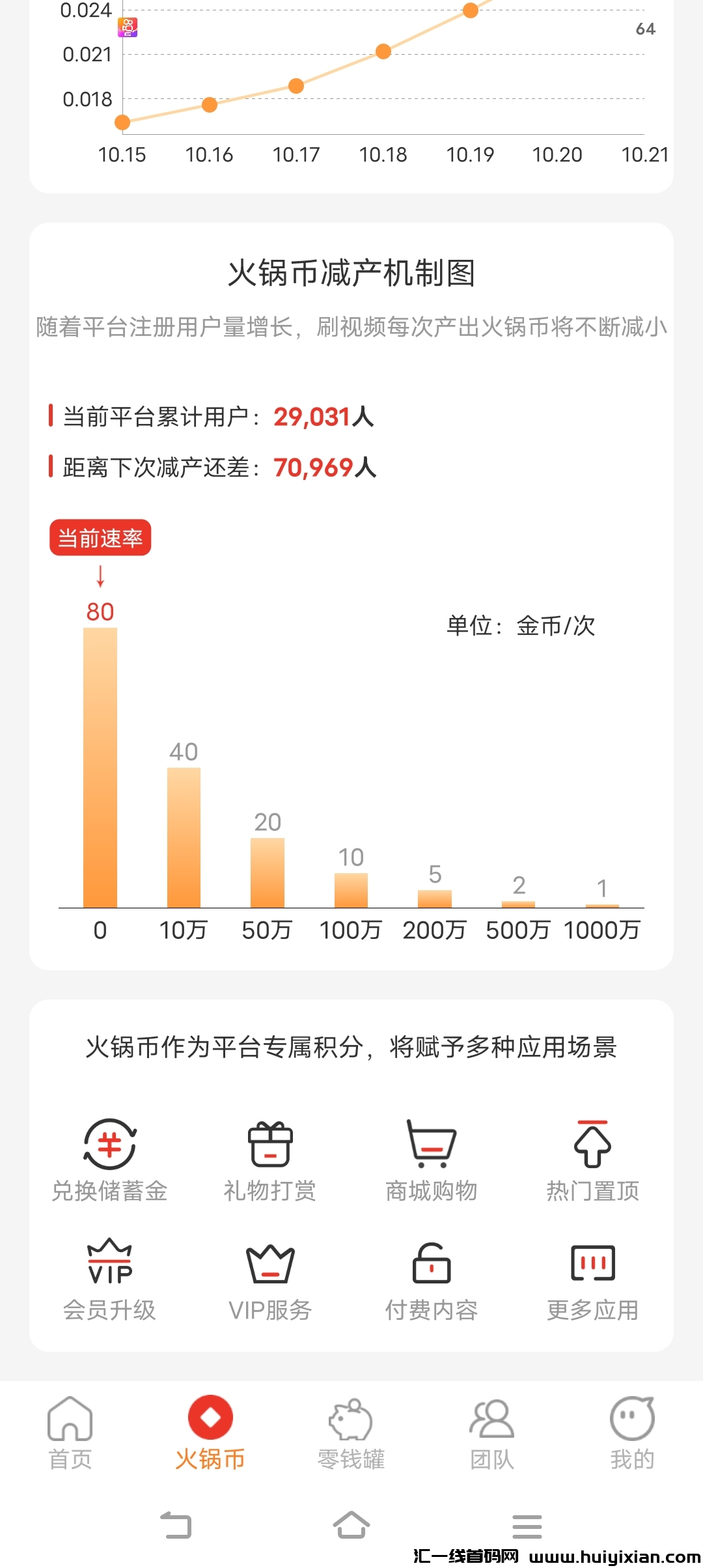This screenshot has width=703, height=1568.
Task: Tap the system home button
Action: point(351,1526)
